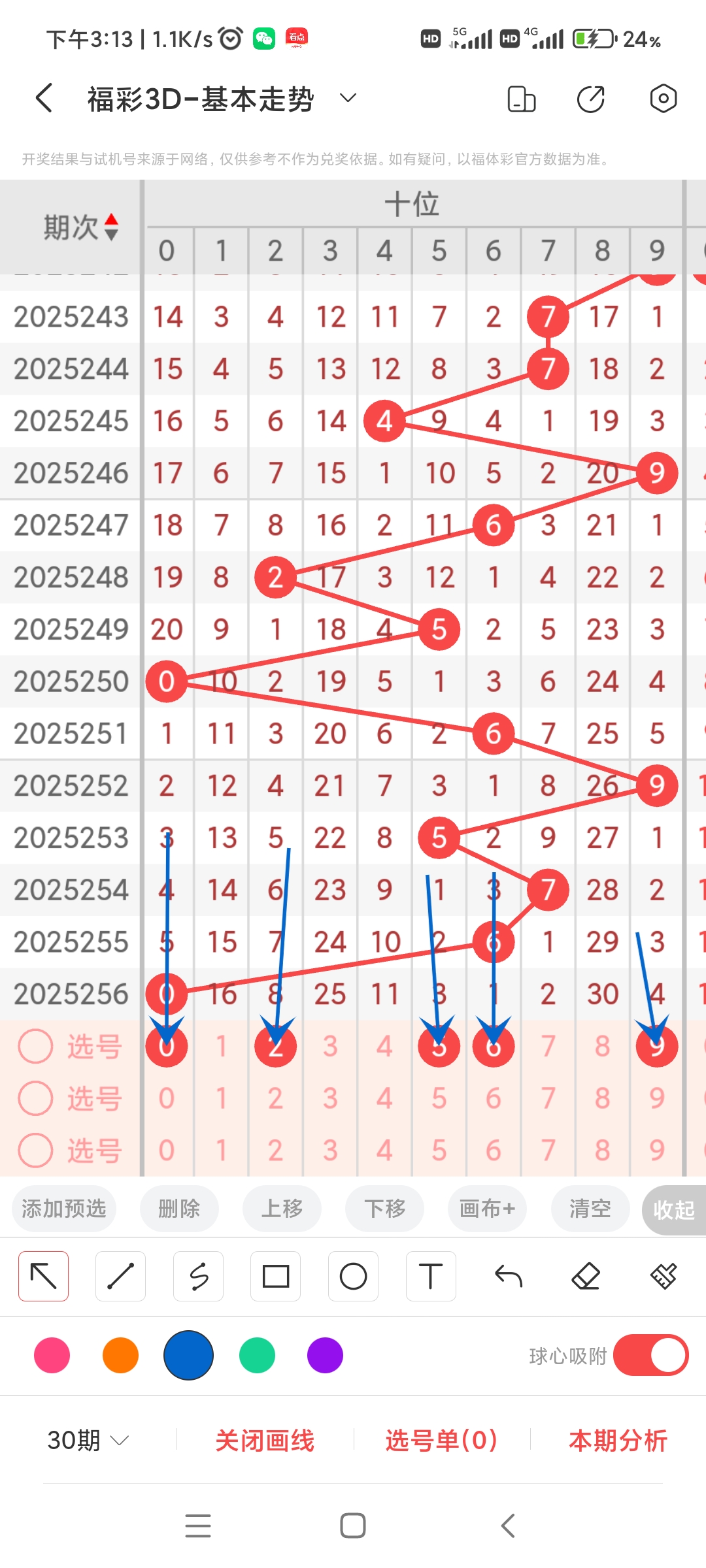Select the straight line drawing tool
706x1568 pixels.
[120, 1275]
